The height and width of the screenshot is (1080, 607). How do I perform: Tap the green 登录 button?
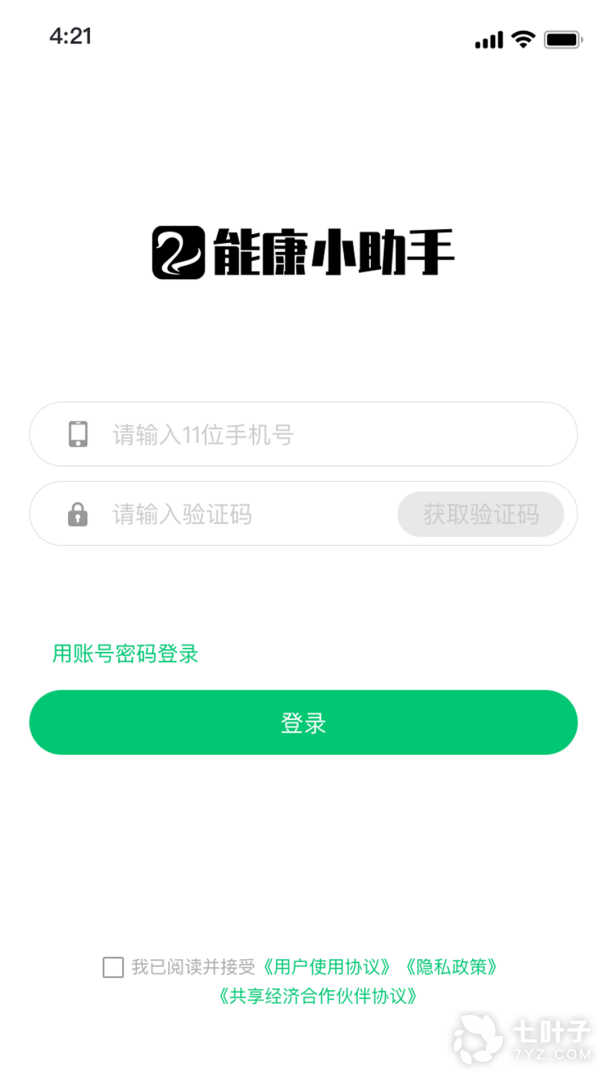click(303, 723)
